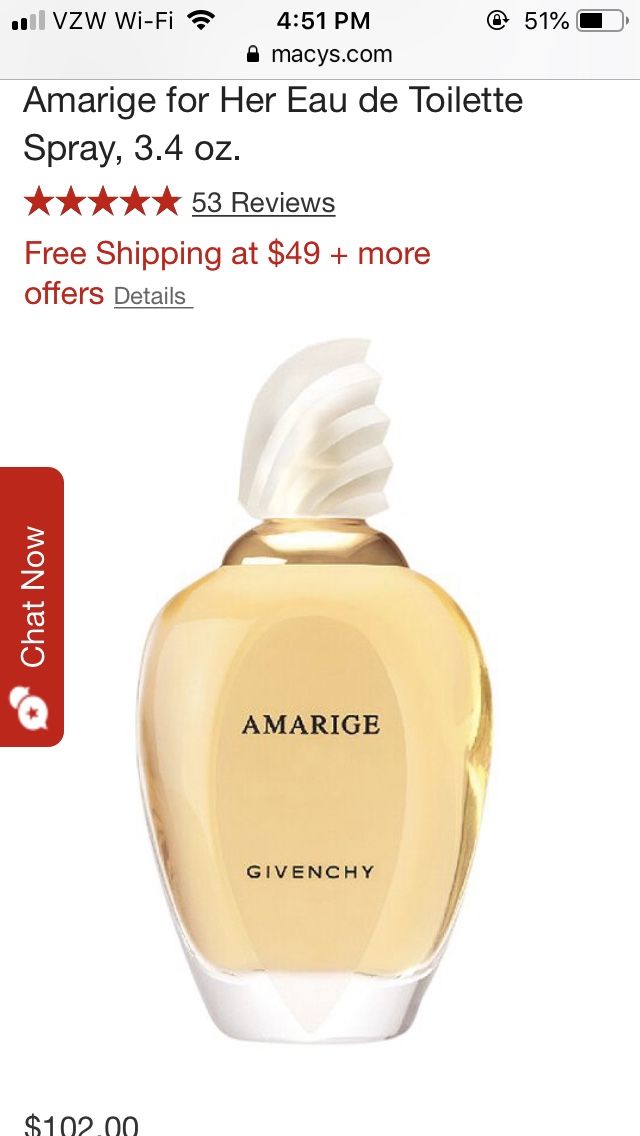Tap the Amarige perfume product image
This screenshot has height=1136, width=640.
[314, 690]
